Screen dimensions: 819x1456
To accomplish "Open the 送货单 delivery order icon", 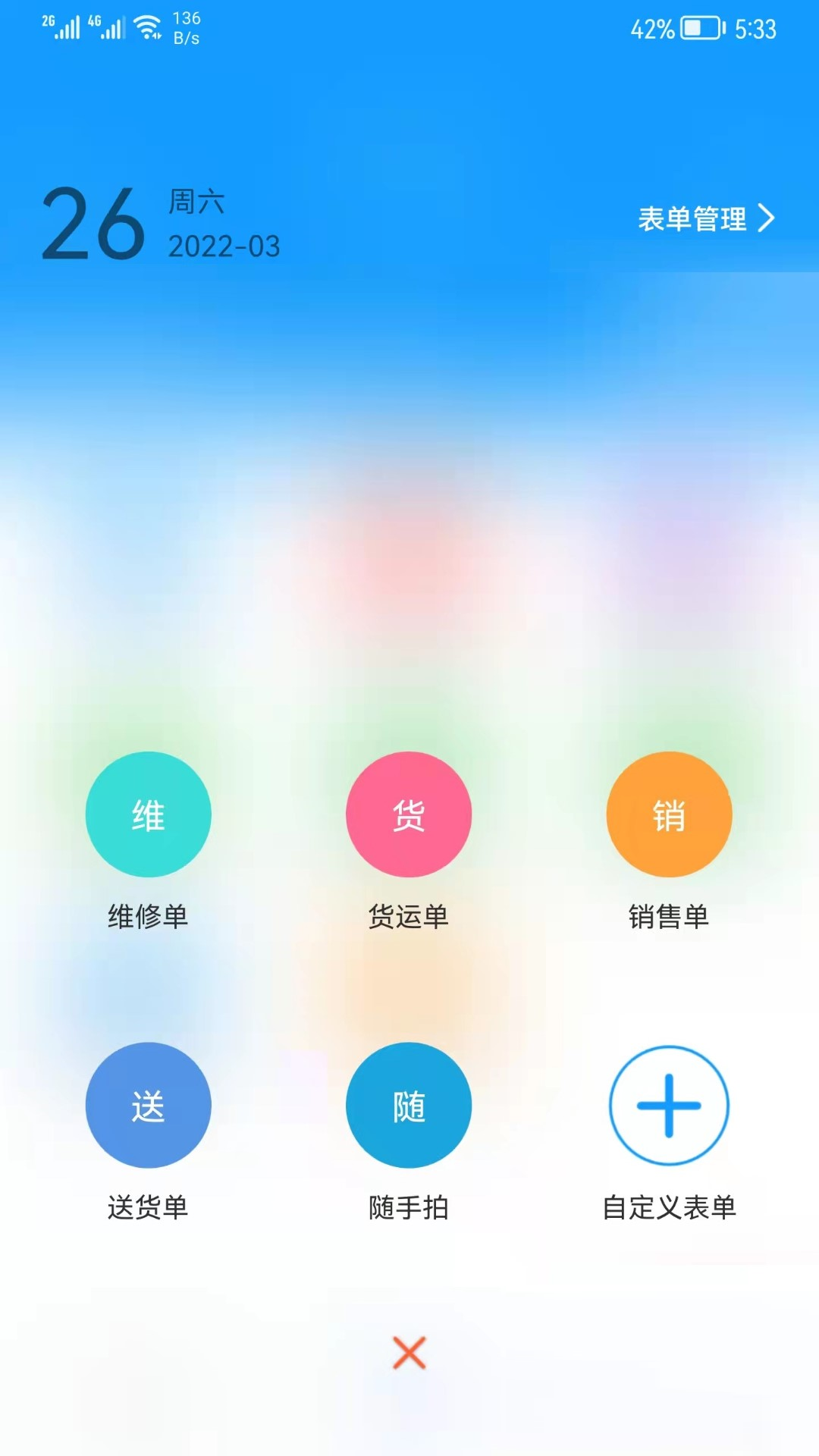I will [149, 1106].
